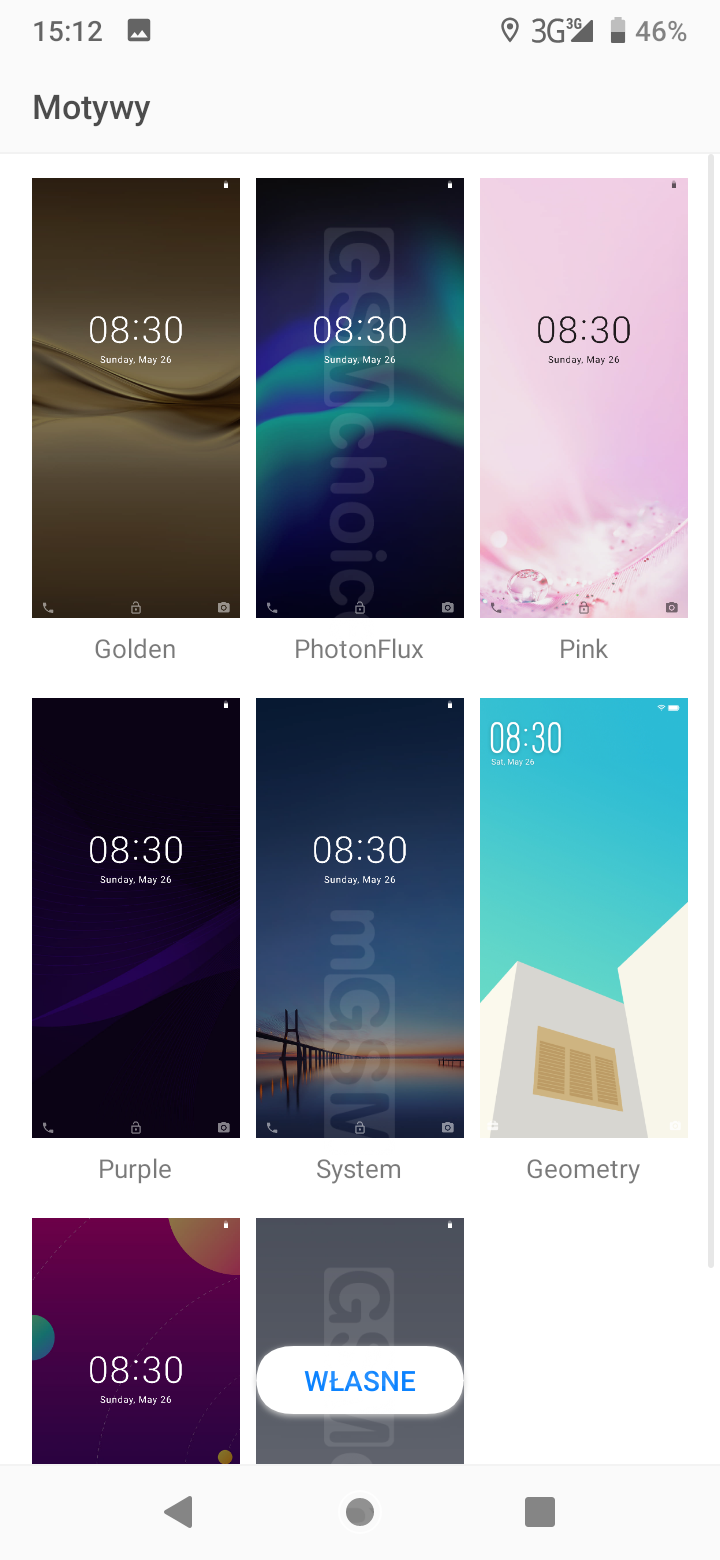Apply the Purple theme tile
Viewport: 720px width, 1560px height.
pos(136,918)
